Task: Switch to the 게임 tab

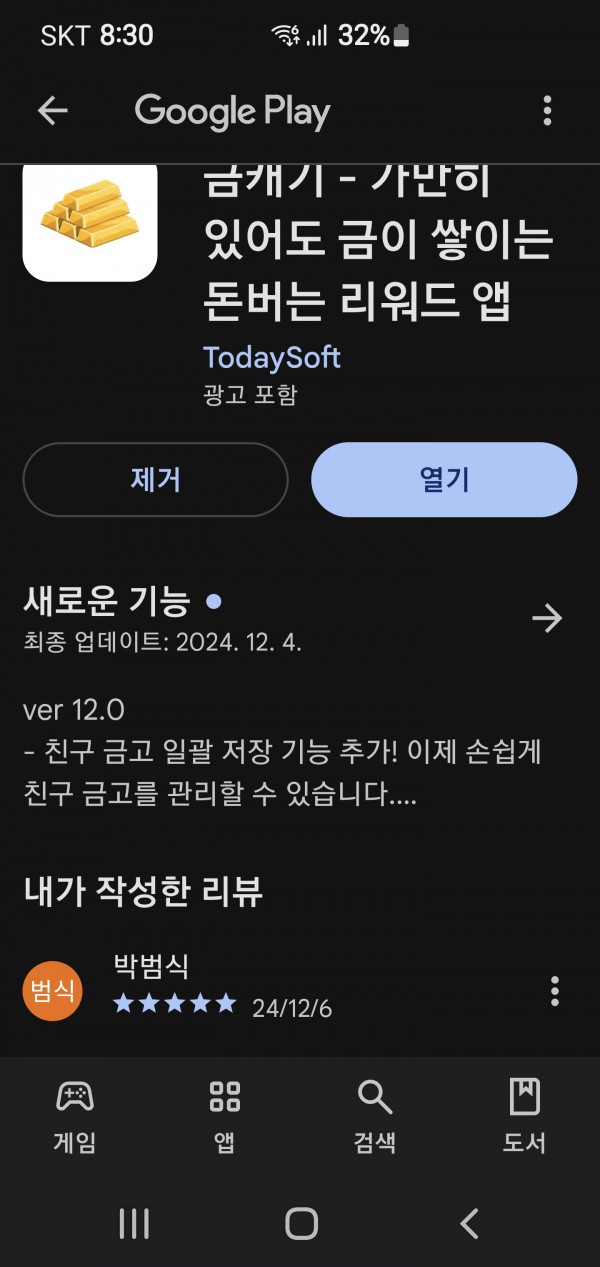Action: (75, 1115)
